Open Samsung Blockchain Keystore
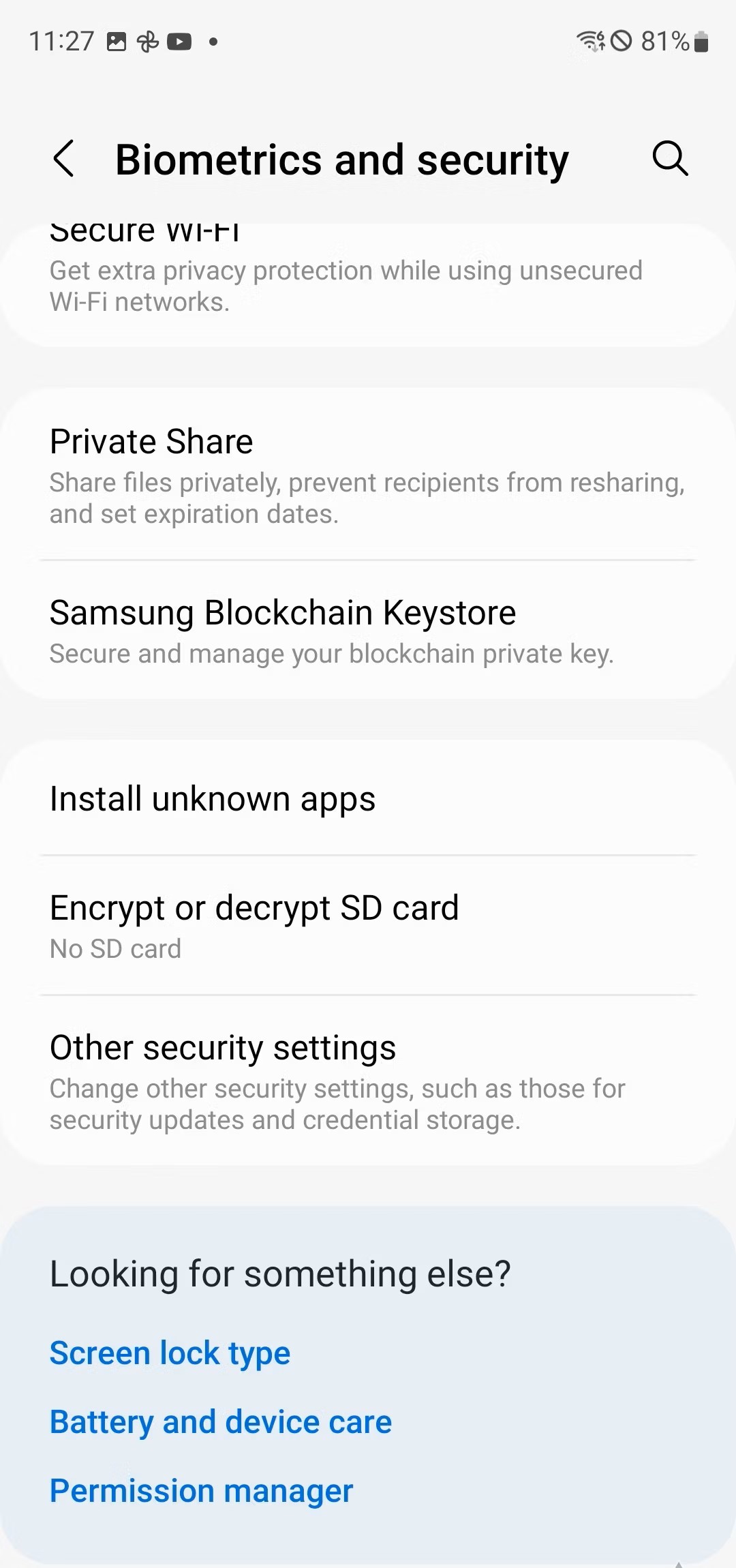The width and height of the screenshot is (736, 1568). coord(368,630)
